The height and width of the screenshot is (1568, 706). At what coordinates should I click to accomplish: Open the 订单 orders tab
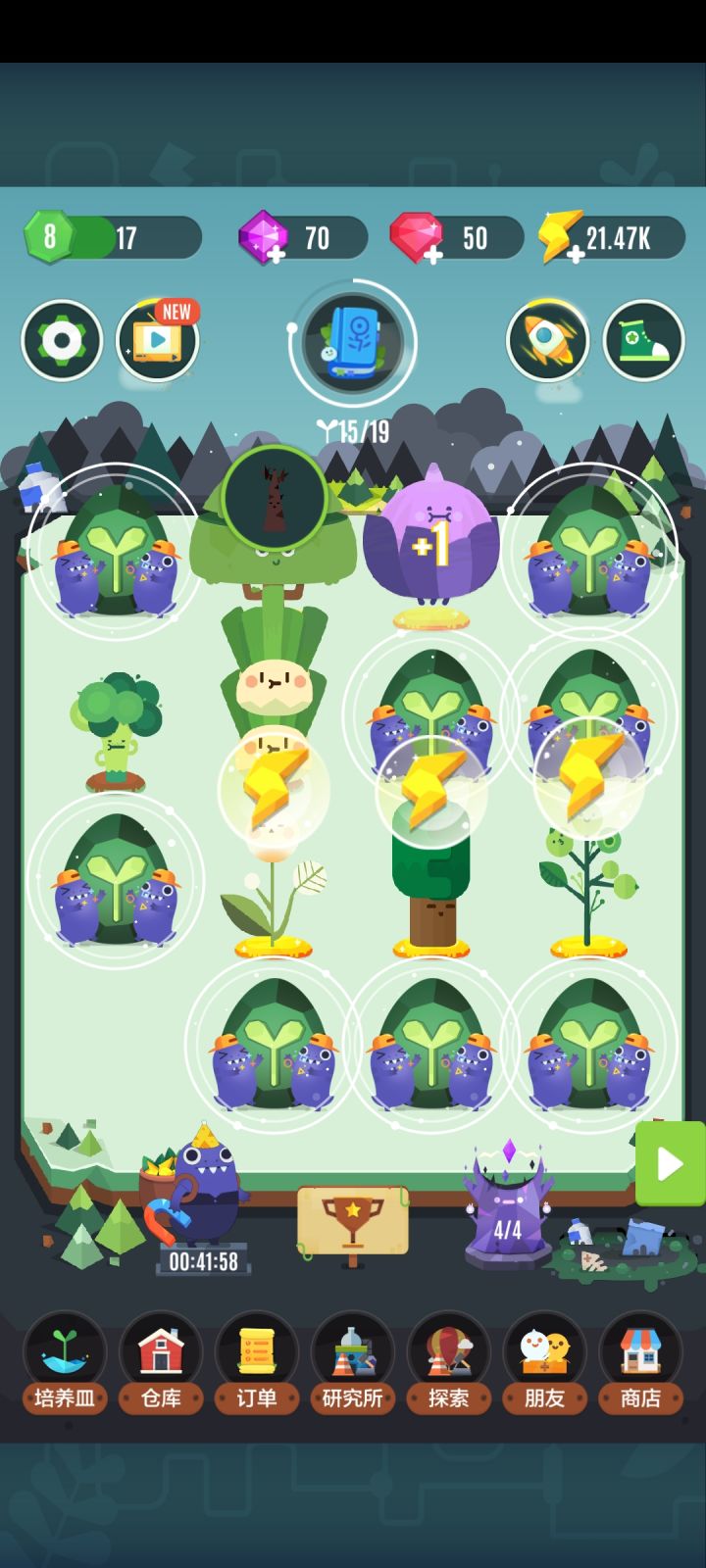[x=257, y=1364]
